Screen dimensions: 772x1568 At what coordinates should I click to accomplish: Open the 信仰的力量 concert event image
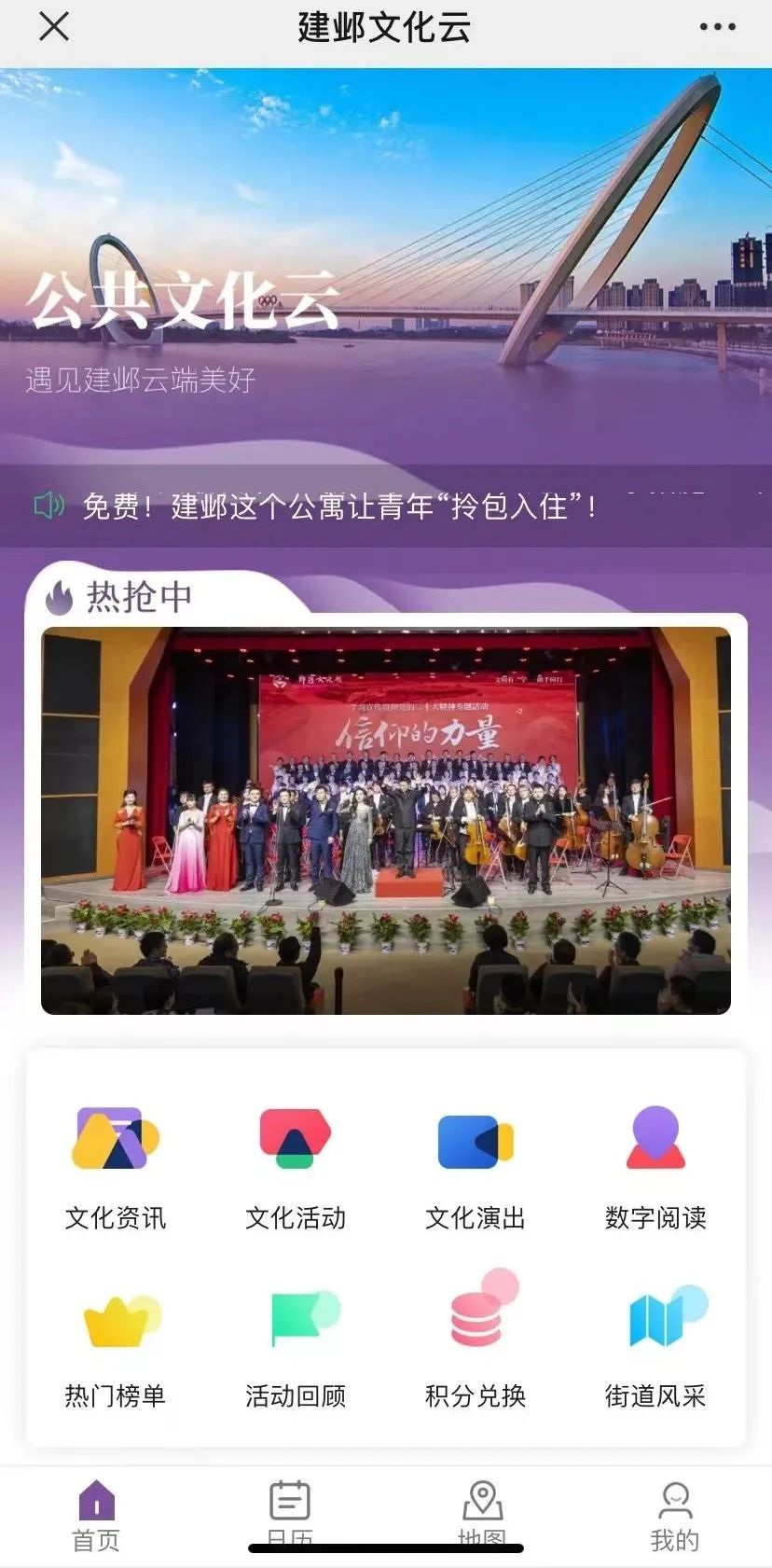pos(386,818)
